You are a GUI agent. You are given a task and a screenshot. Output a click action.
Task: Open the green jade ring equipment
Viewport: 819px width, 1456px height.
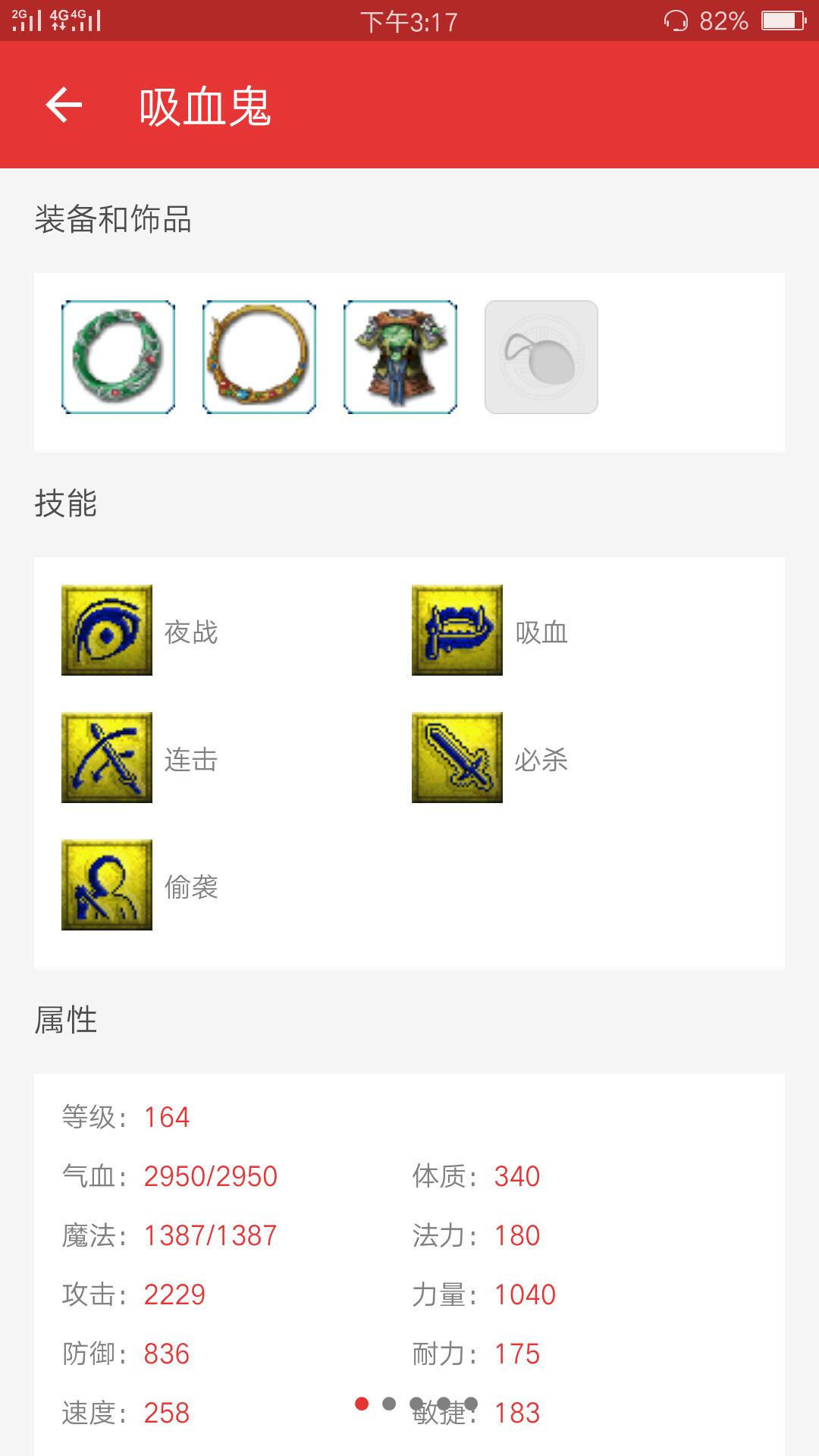[118, 357]
